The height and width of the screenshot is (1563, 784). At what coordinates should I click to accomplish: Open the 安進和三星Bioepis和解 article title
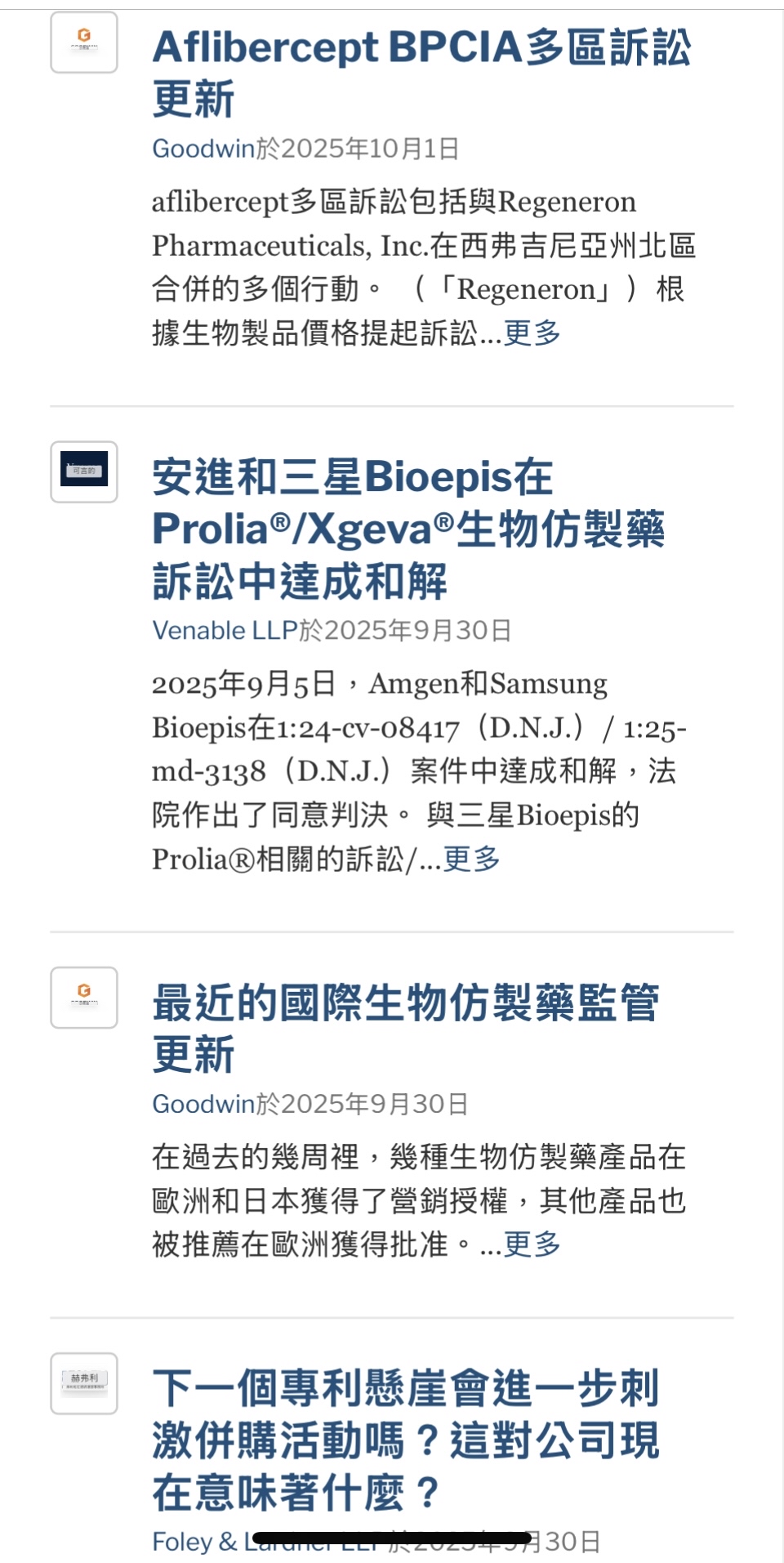[408, 529]
